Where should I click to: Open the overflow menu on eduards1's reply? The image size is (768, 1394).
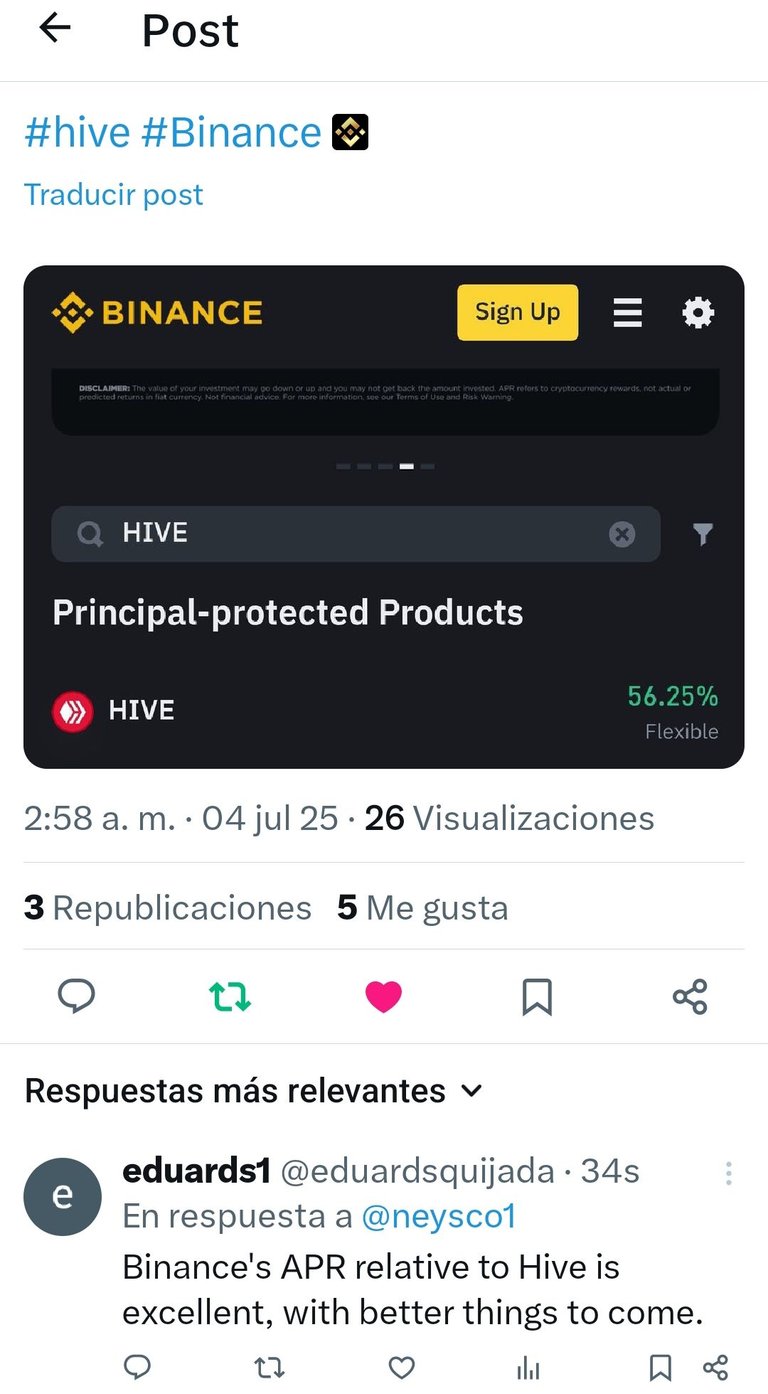pyautogui.click(x=729, y=1173)
